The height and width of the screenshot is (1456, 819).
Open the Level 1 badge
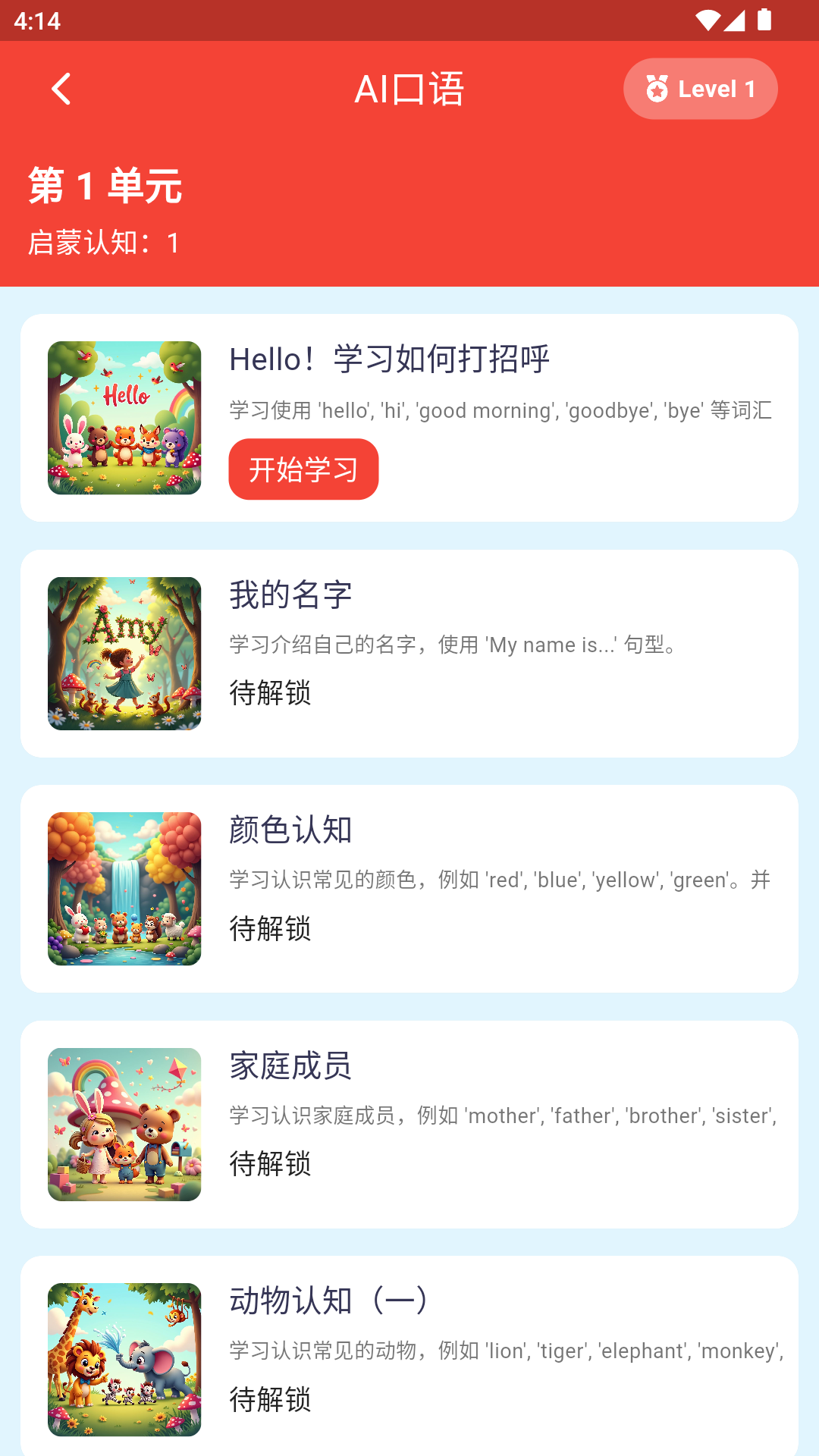point(699,88)
